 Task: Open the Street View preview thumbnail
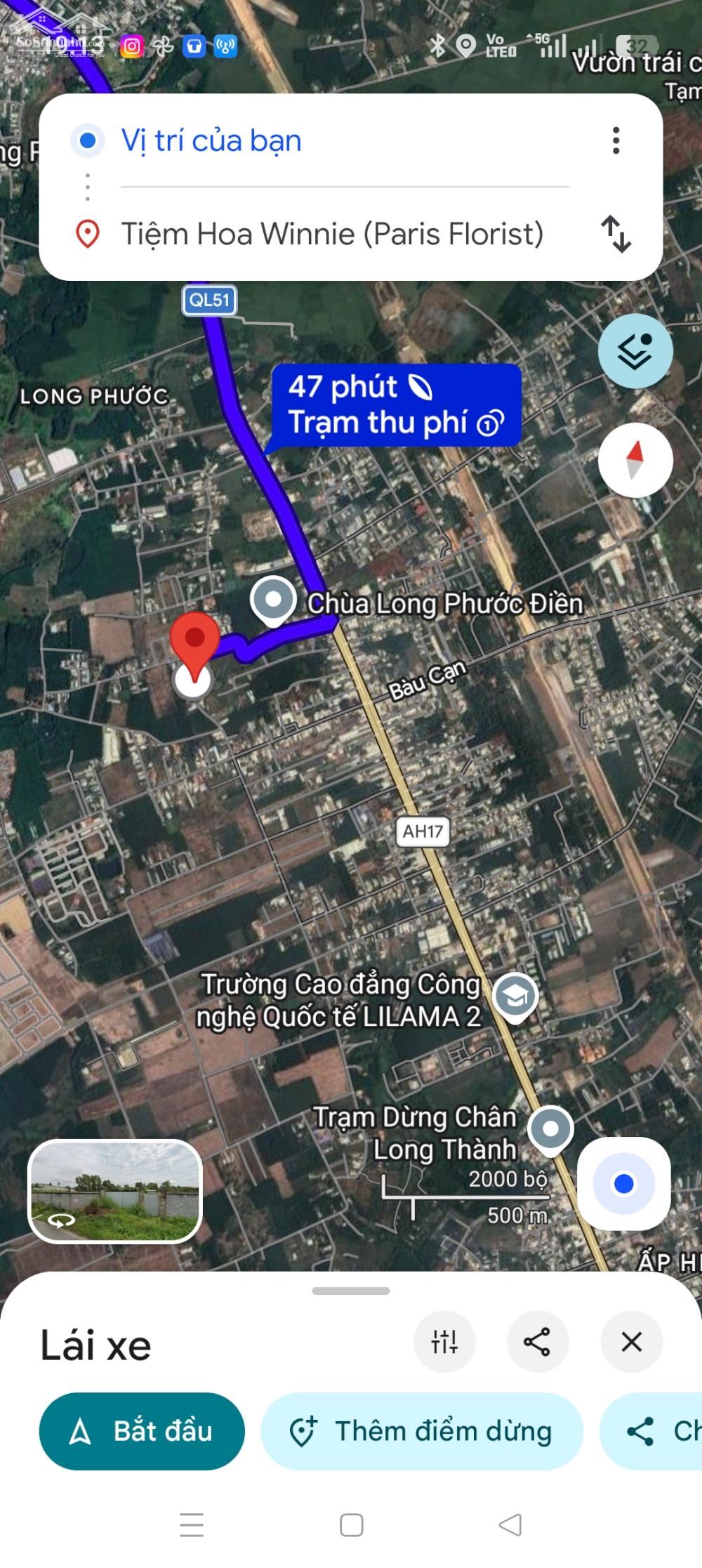(x=115, y=1191)
